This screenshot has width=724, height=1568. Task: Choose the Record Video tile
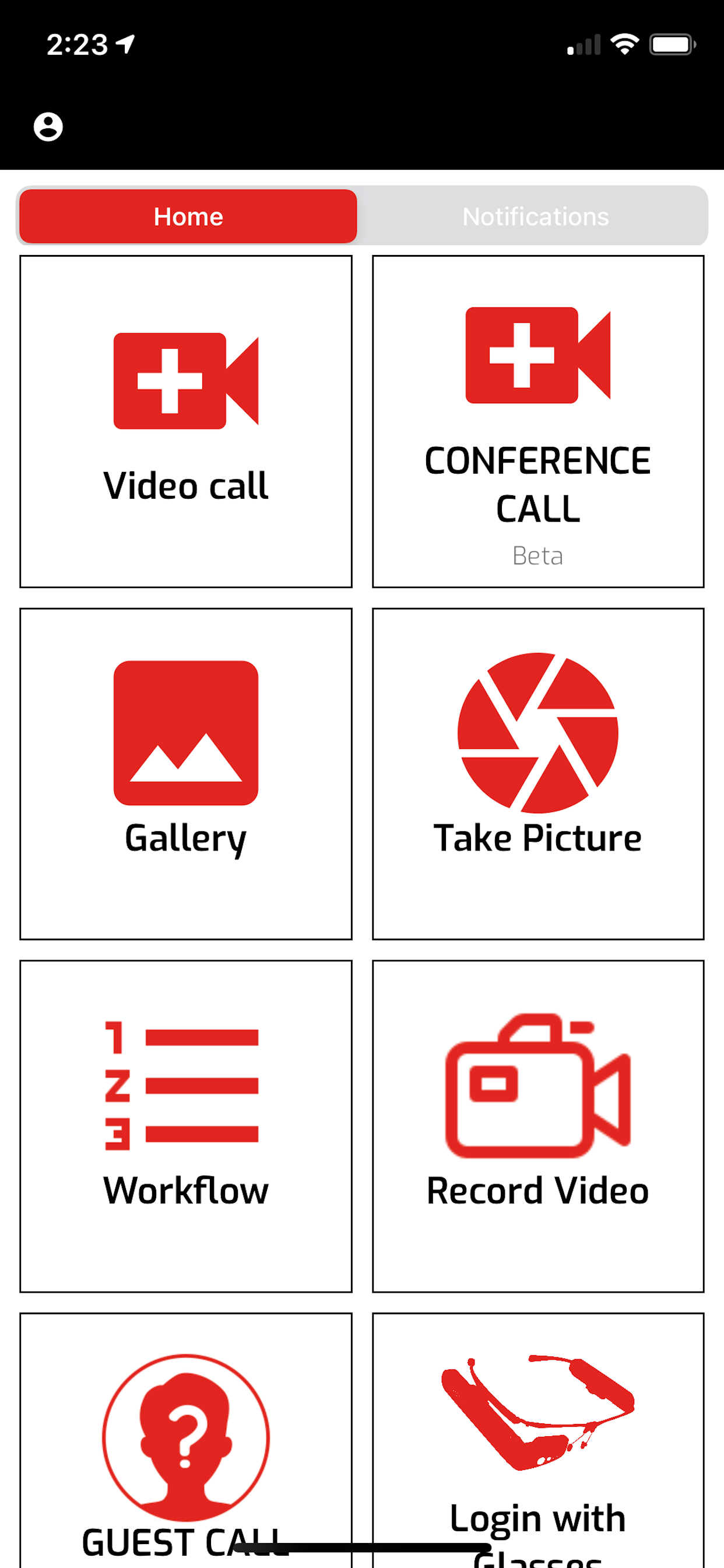538,1126
